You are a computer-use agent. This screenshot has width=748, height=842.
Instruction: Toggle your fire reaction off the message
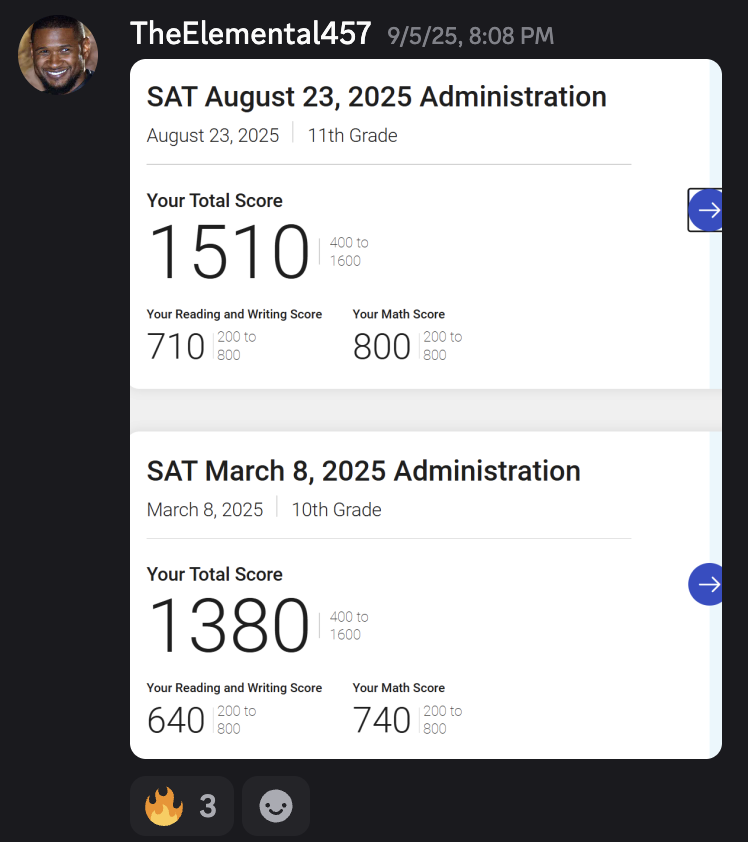tap(181, 805)
